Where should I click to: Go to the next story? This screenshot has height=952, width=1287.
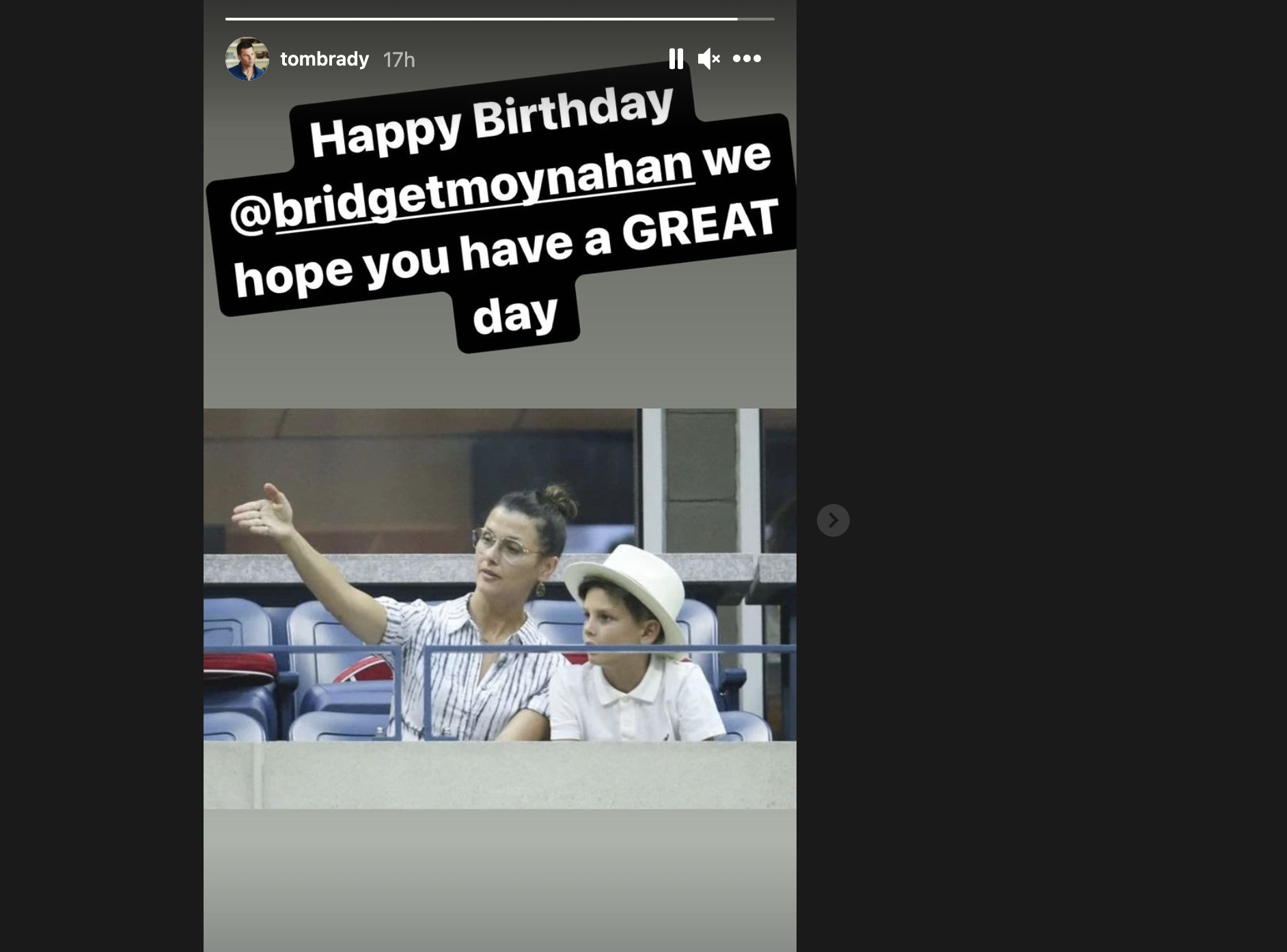pos(833,520)
